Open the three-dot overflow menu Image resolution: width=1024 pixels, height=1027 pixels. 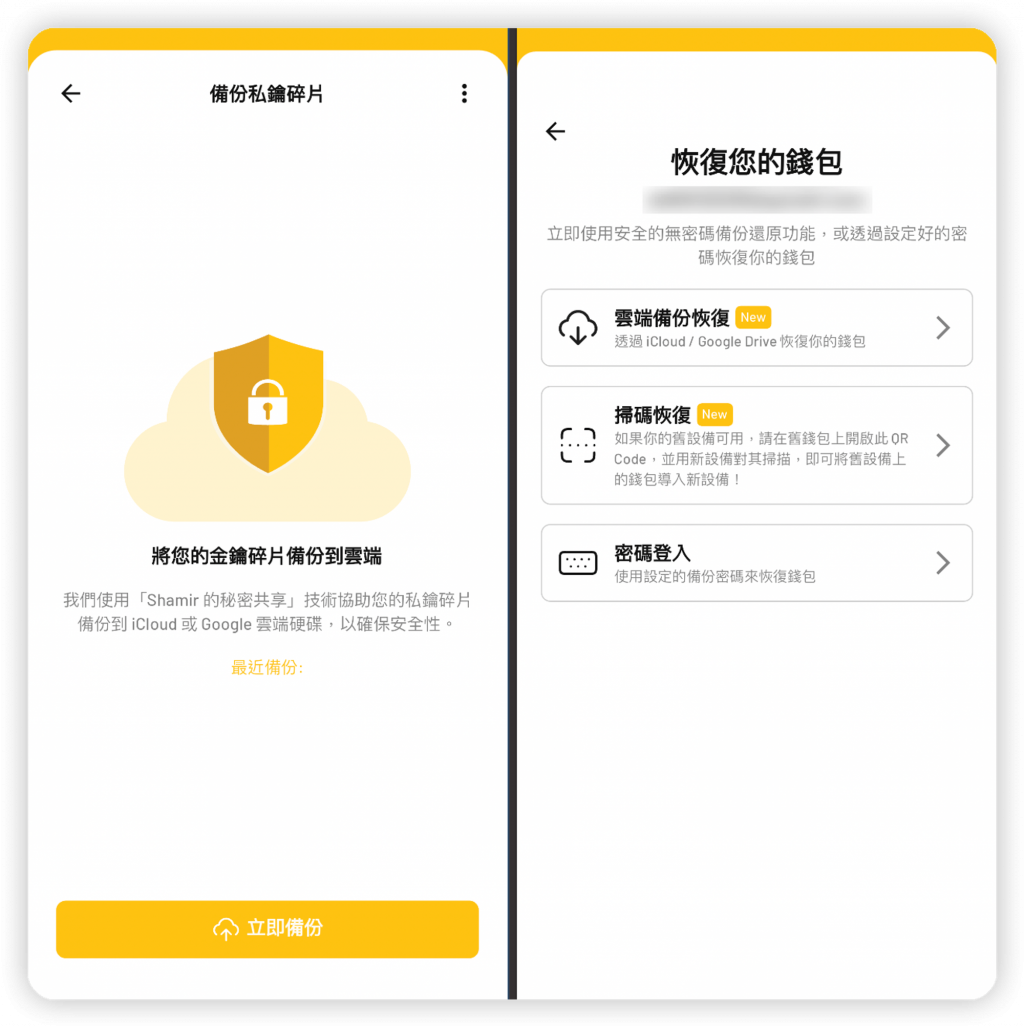pos(464,94)
